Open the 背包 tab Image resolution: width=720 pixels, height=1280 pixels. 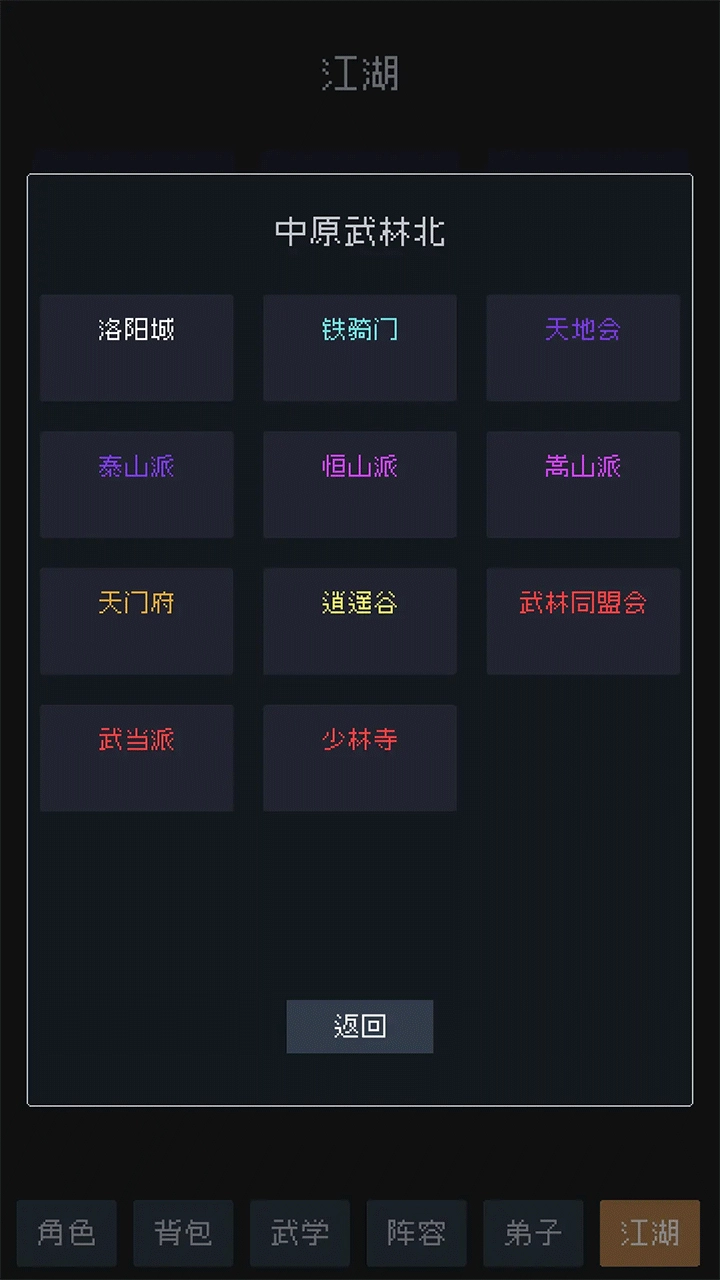(183, 1233)
